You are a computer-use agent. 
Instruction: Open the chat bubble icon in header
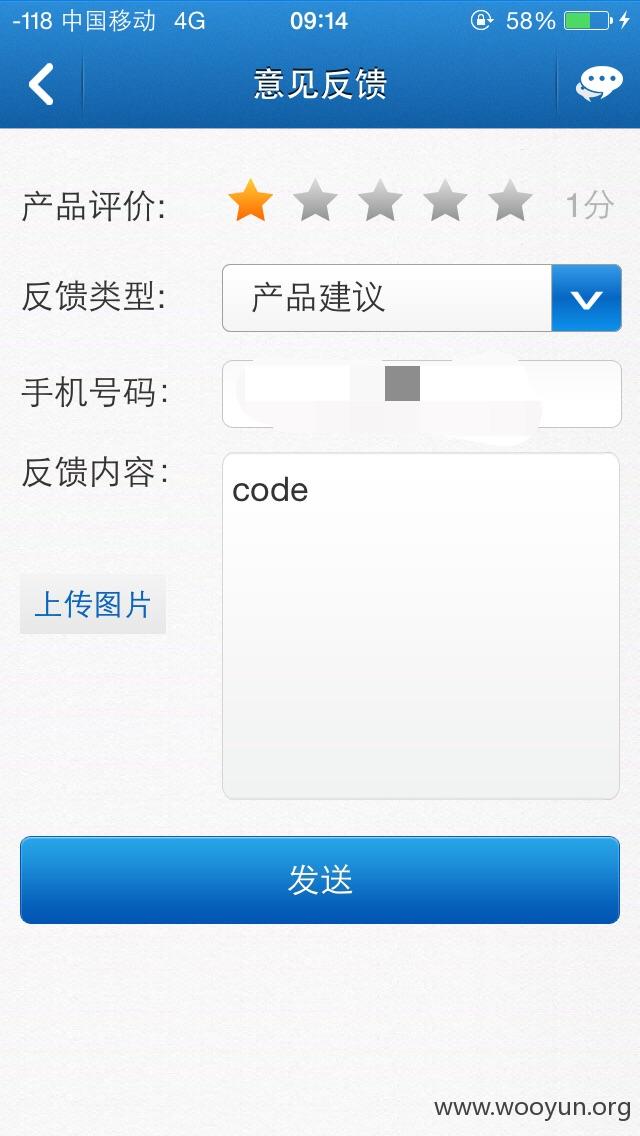599,84
